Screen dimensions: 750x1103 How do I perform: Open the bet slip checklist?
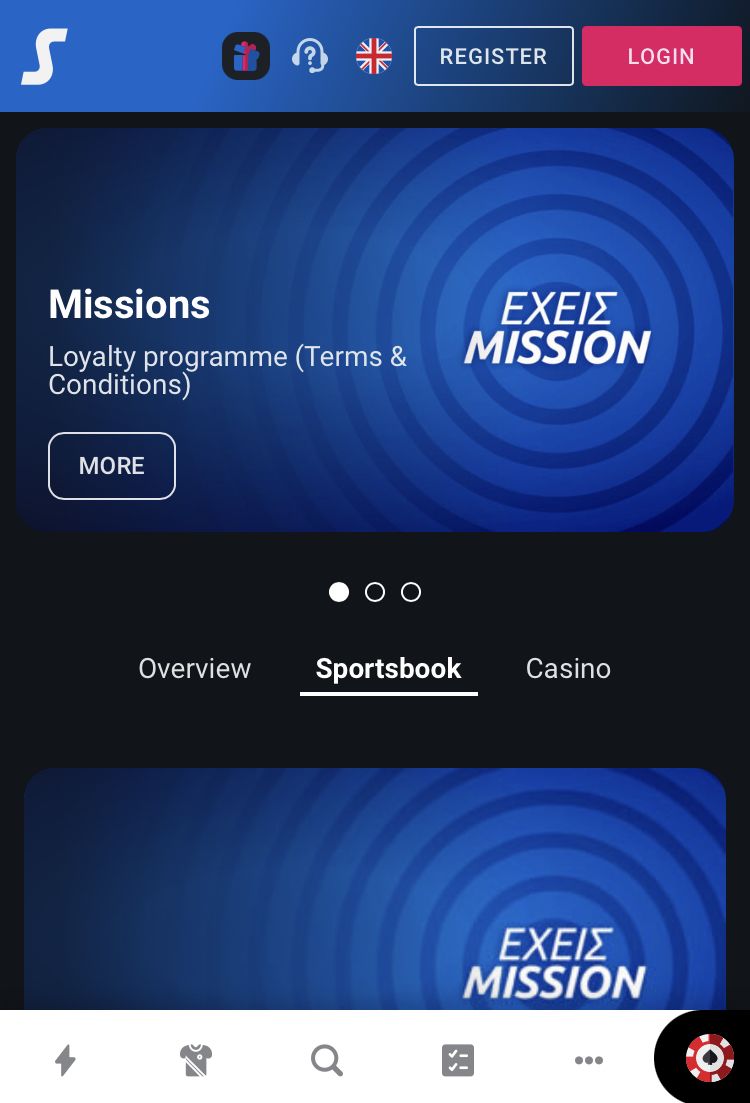pyautogui.click(x=458, y=1060)
